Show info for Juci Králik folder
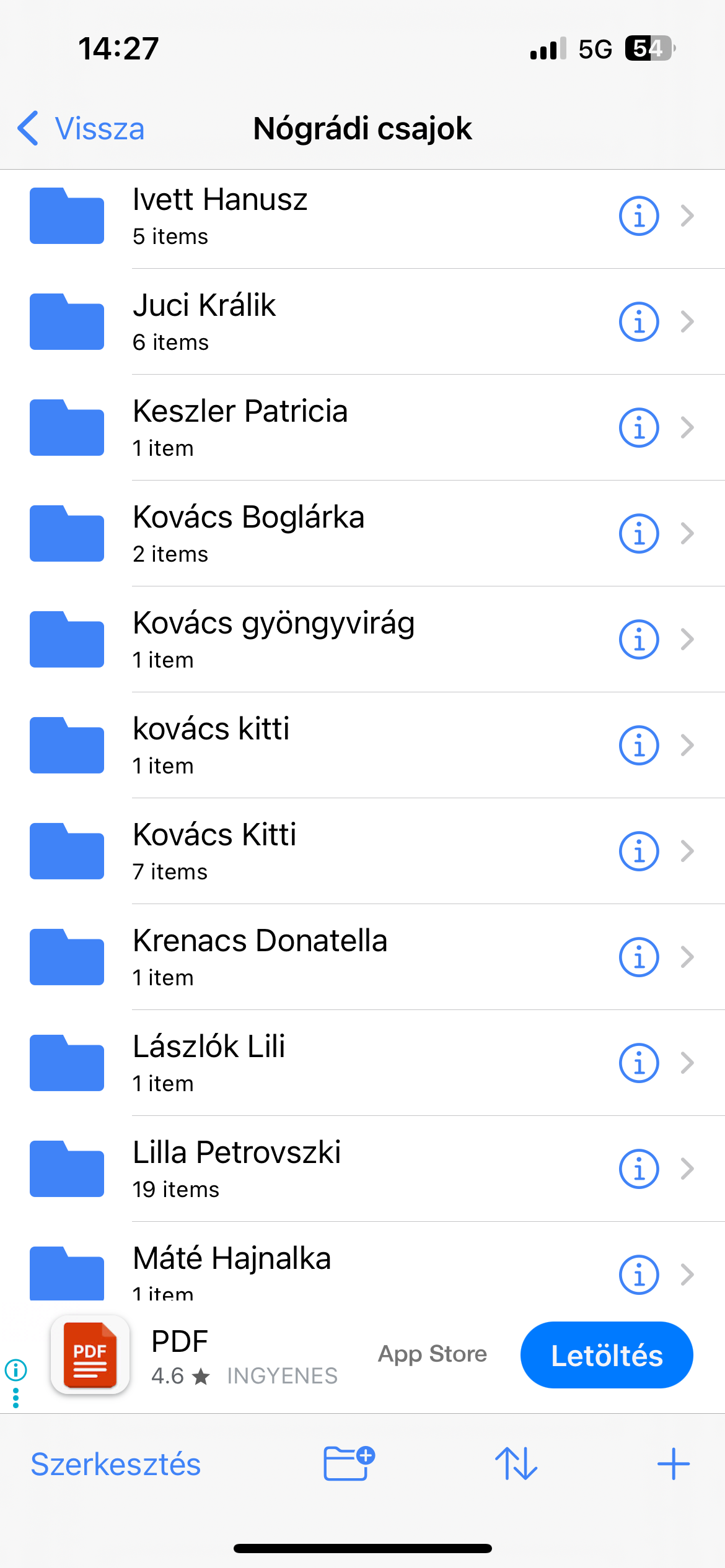The height and width of the screenshot is (1568, 725). click(638, 322)
